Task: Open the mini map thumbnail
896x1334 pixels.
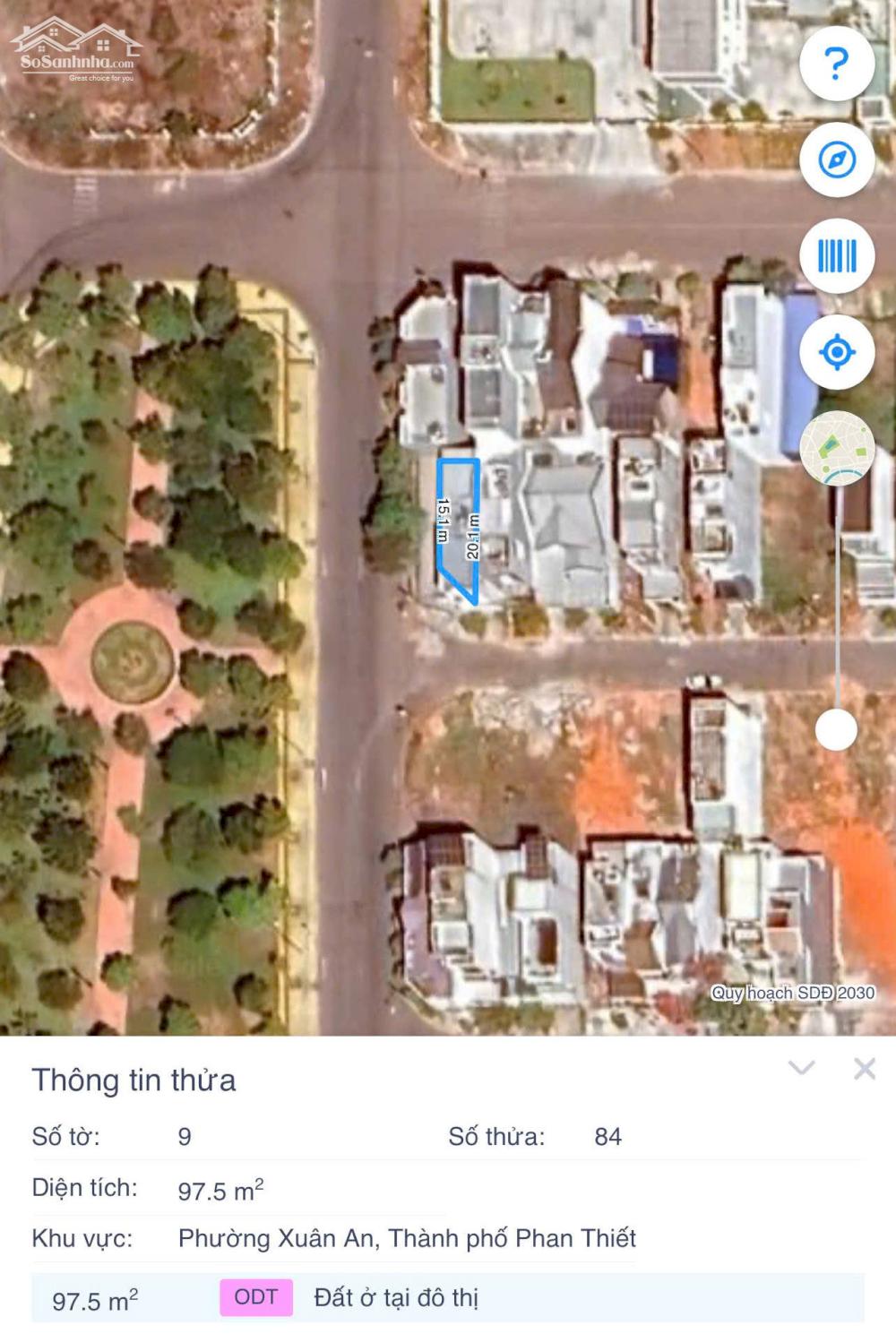Action: pyautogui.click(x=836, y=448)
